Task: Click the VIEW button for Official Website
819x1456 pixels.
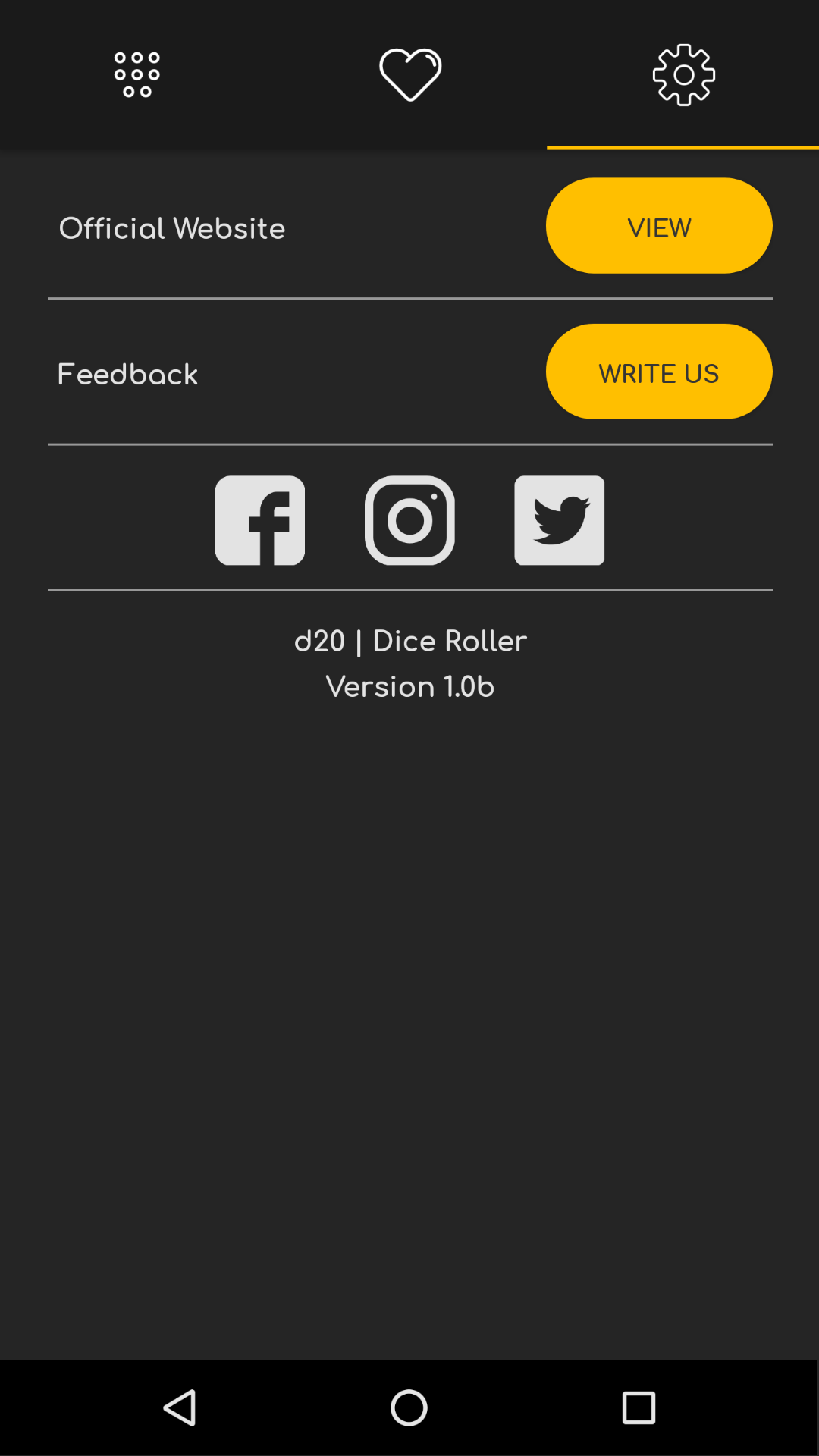Action: pyautogui.click(x=658, y=225)
